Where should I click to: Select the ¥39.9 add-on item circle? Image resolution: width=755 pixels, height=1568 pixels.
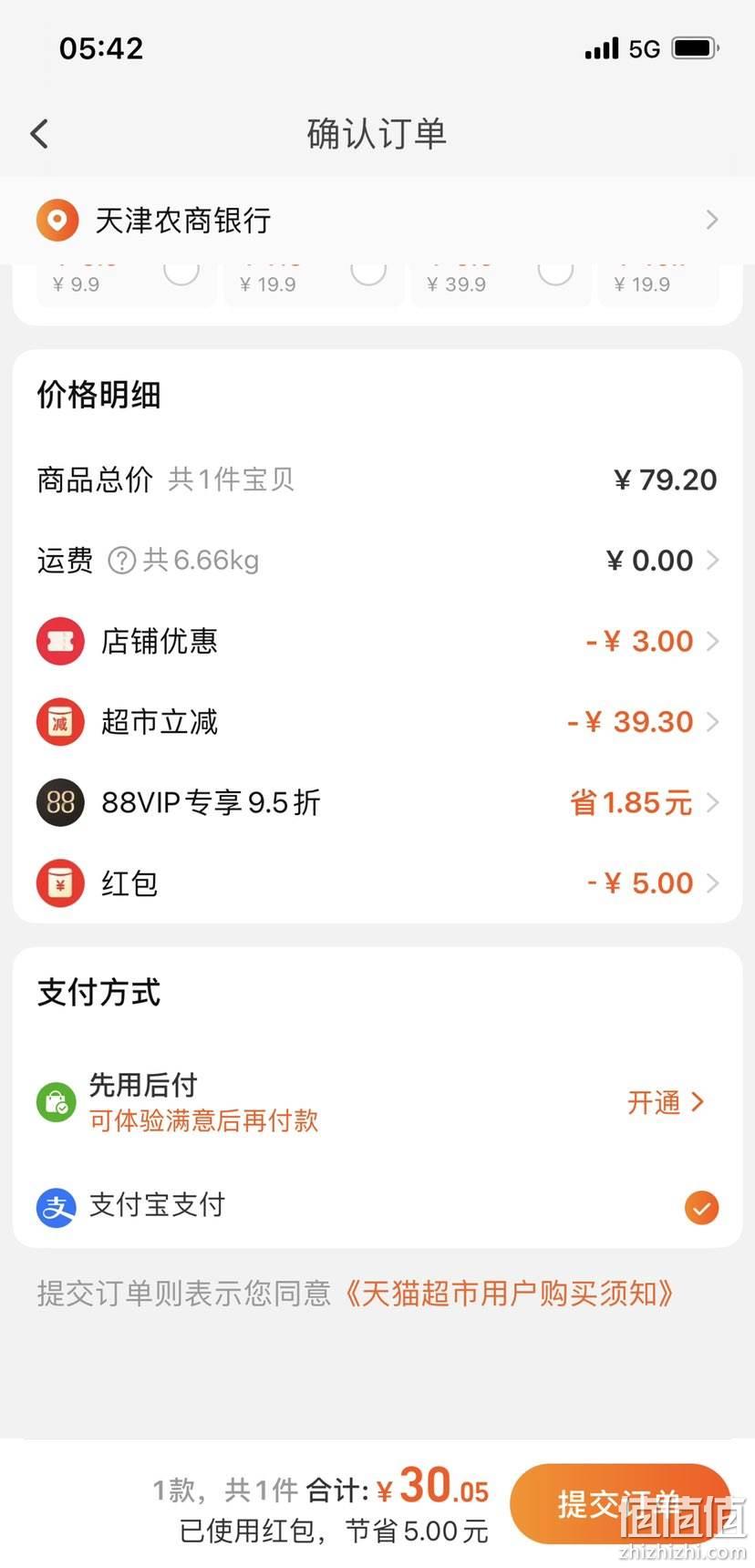[x=555, y=271]
